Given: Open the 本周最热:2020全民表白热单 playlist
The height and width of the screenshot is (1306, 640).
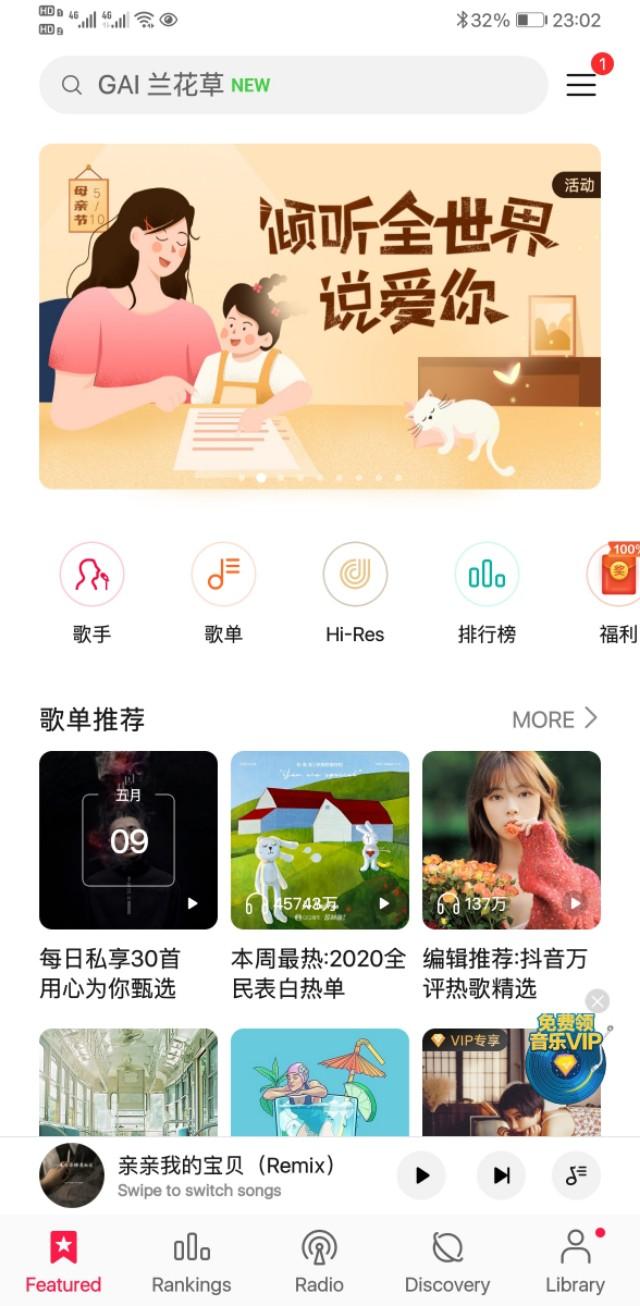Looking at the screenshot, I should pos(320,840).
